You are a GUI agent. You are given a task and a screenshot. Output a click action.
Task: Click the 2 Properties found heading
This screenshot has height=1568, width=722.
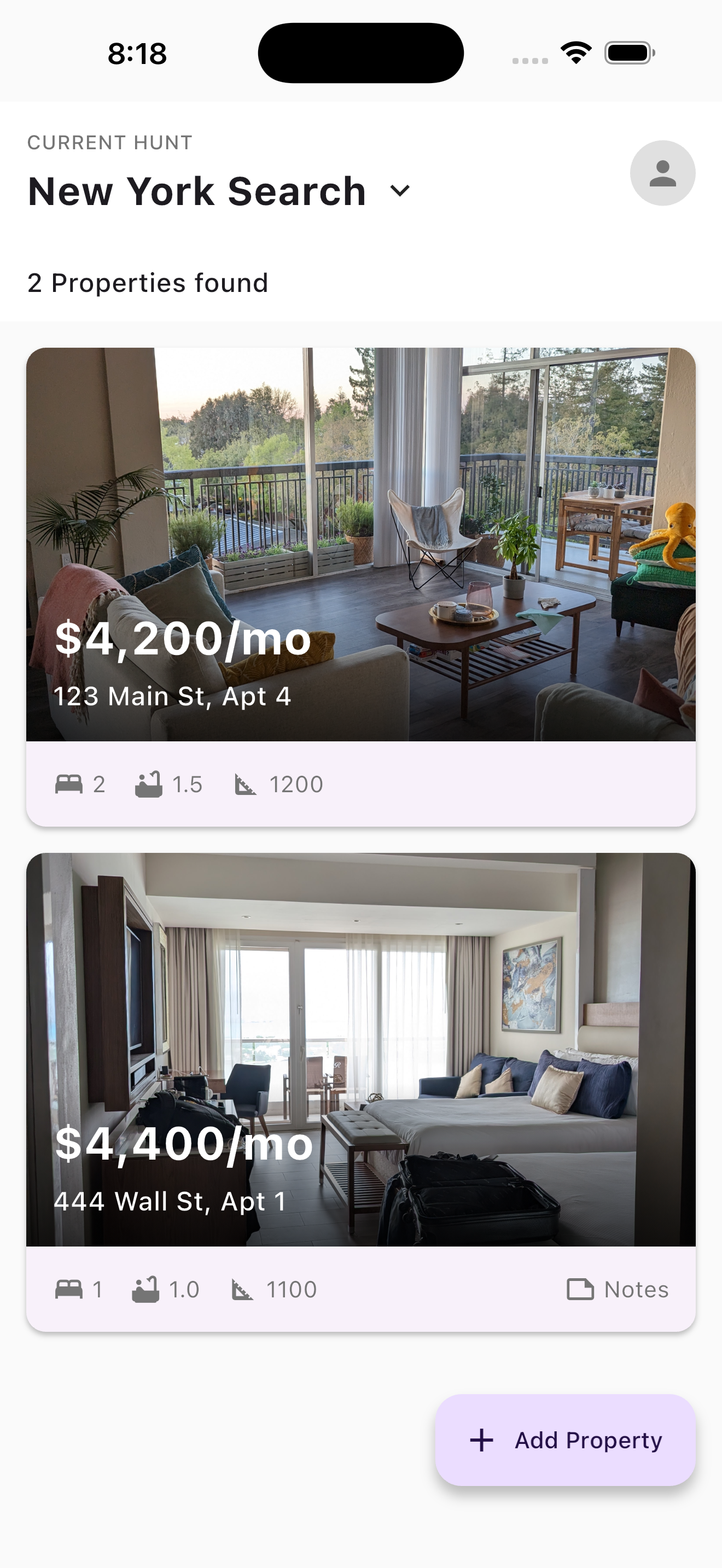point(147,283)
